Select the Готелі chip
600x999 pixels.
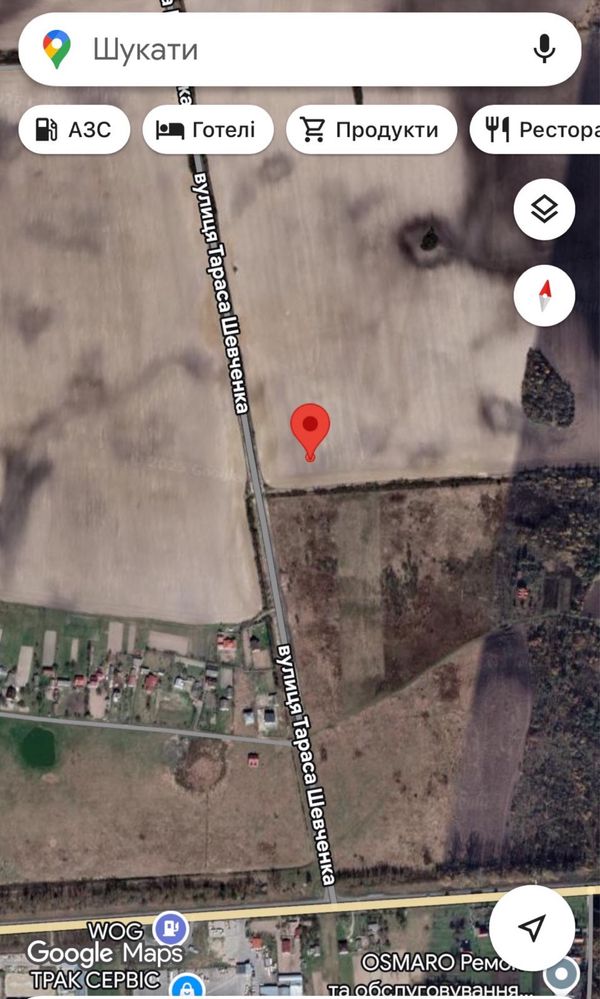click(x=208, y=130)
